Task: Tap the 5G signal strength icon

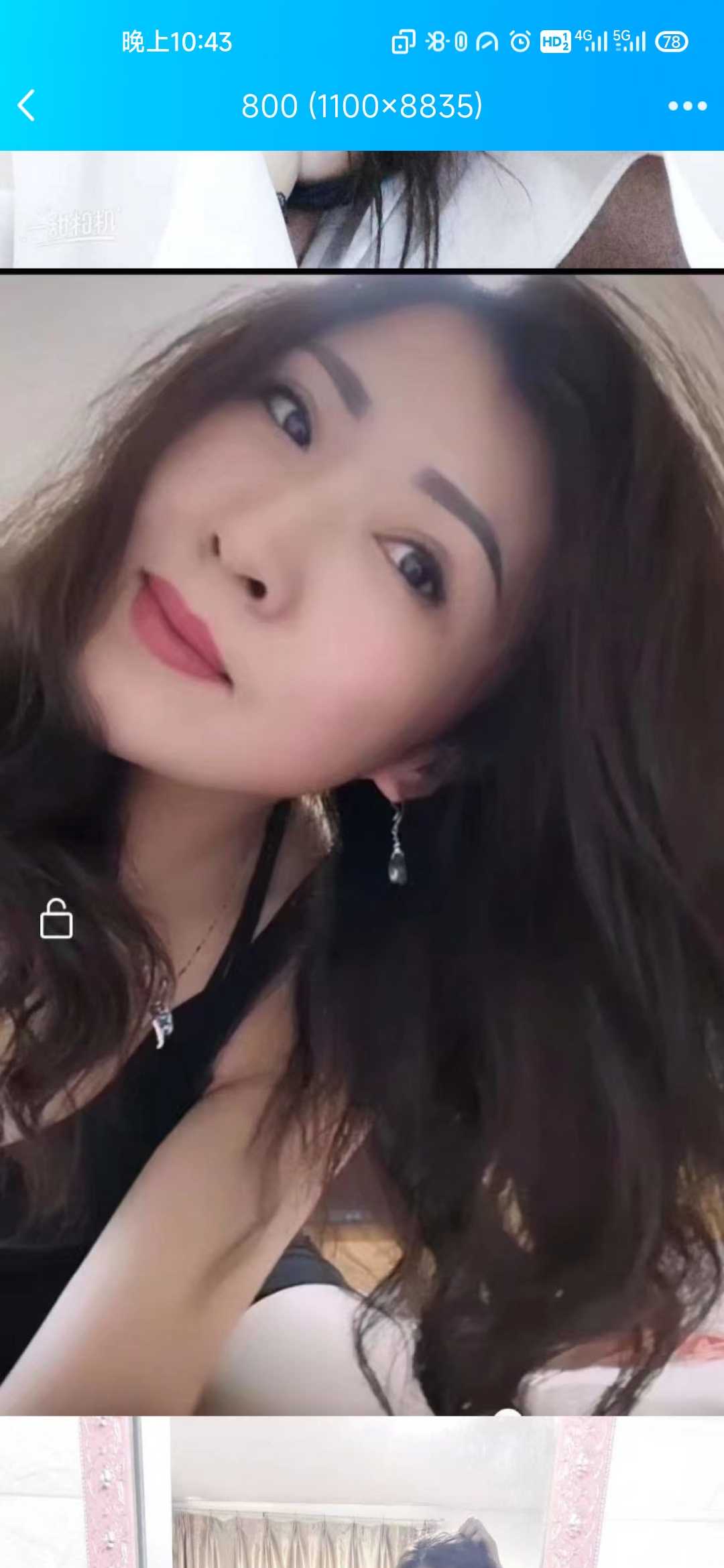Action: click(x=629, y=42)
